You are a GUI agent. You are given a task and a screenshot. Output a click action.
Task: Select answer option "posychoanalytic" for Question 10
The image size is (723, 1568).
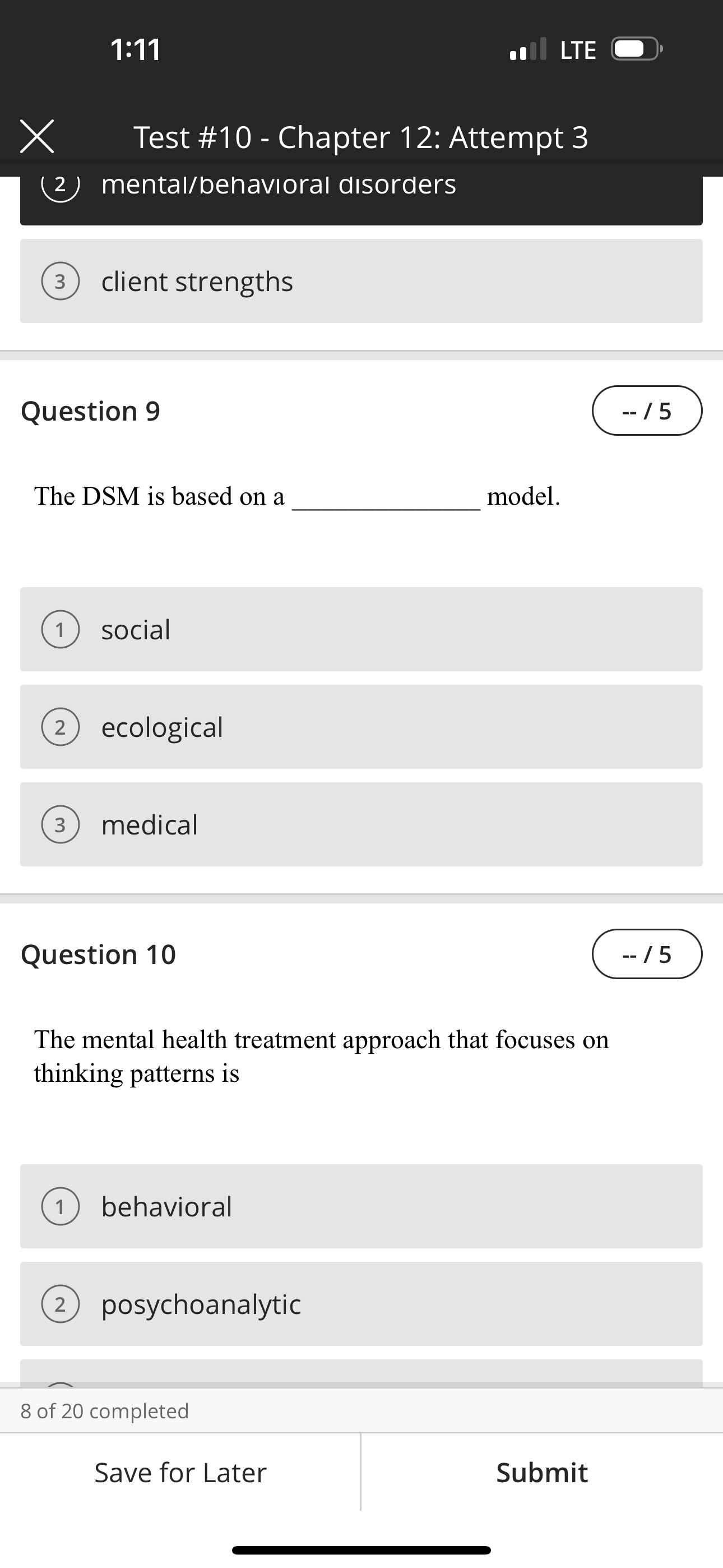pos(361,1304)
